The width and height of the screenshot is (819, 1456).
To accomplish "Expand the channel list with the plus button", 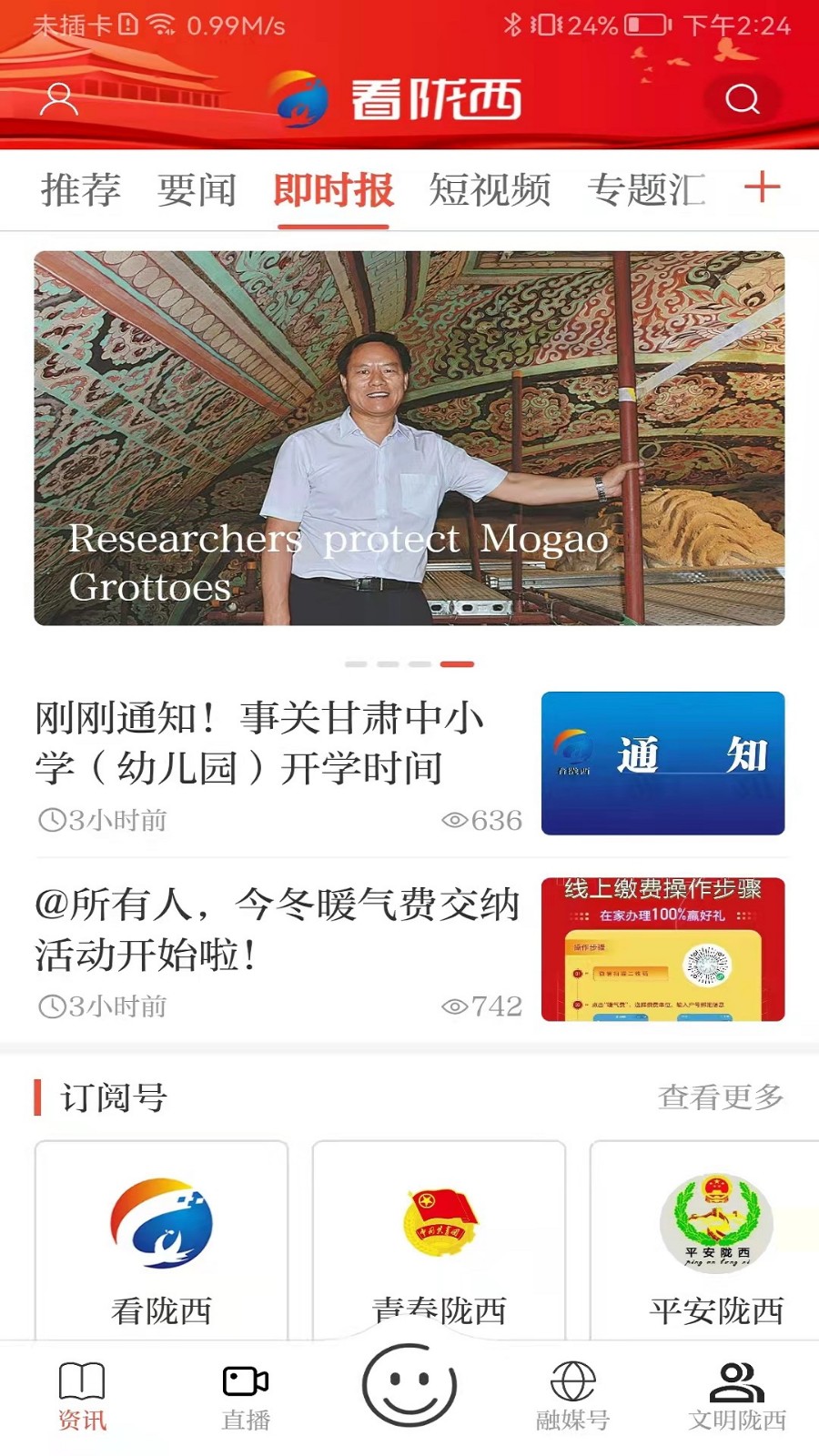I will click(764, 188).
